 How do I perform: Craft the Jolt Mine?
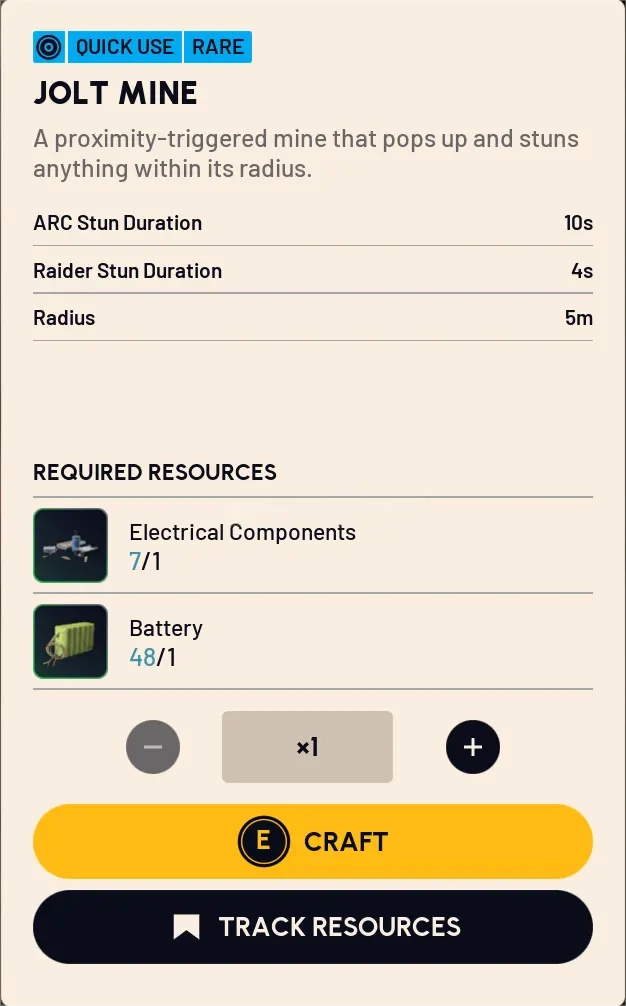point(313,841)
